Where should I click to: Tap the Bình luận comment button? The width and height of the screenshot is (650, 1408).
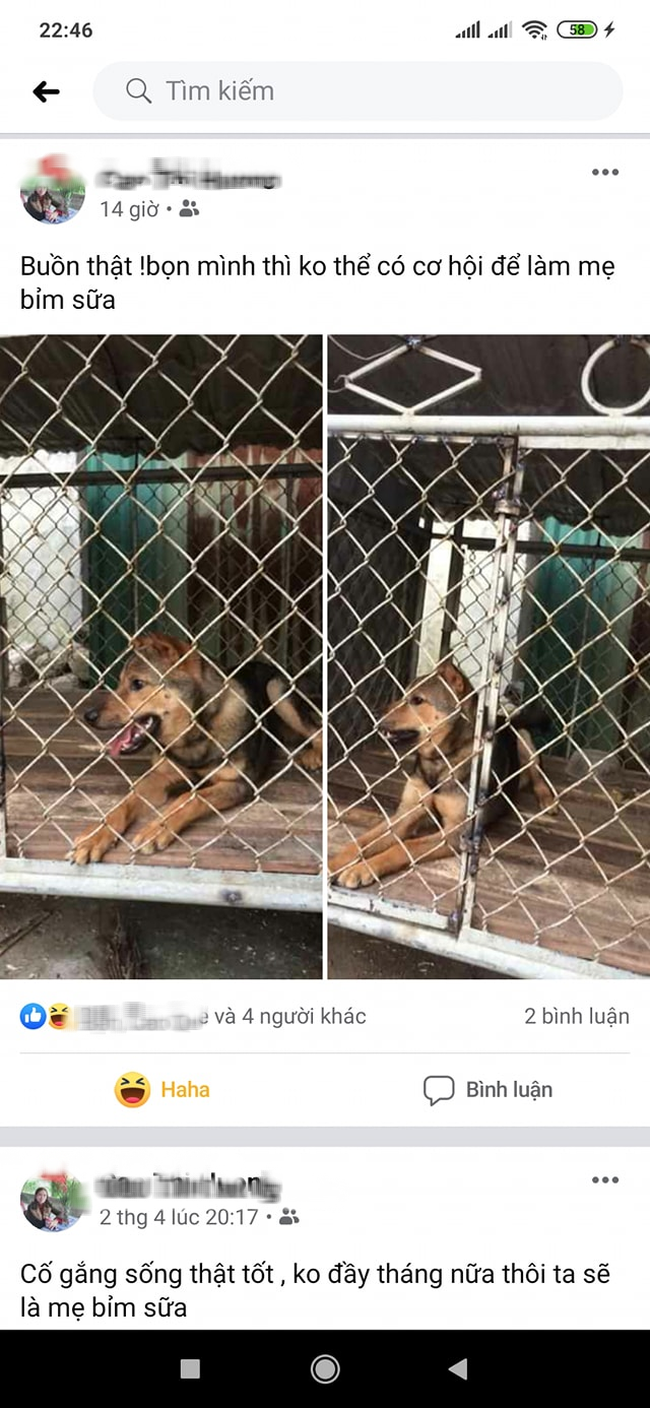coord(487,1089)
